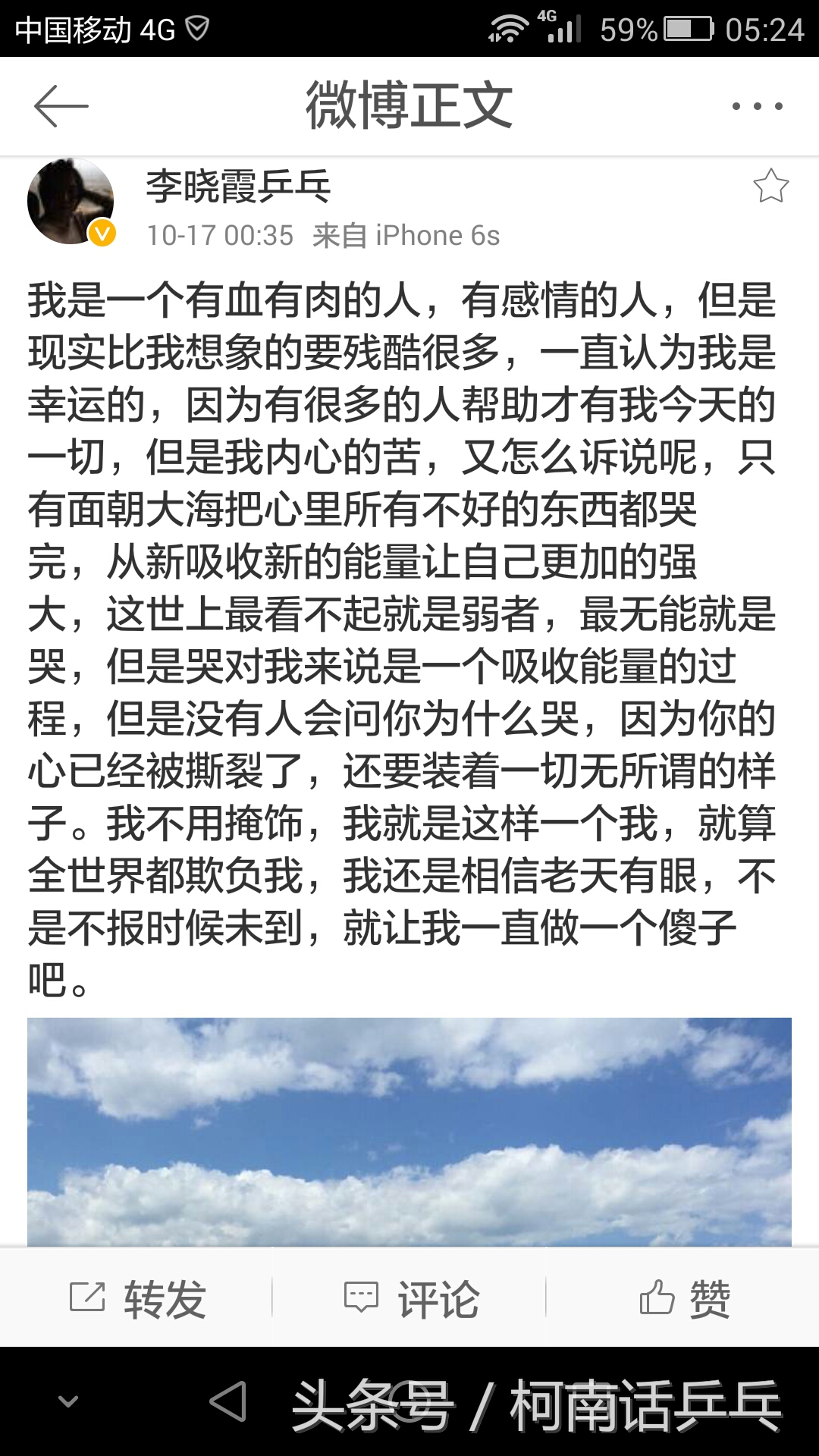The width and height of the screenshot is (819, 1456).
Task: Open the 来自 iPhone 6s source label
Action: pos(406,235)
